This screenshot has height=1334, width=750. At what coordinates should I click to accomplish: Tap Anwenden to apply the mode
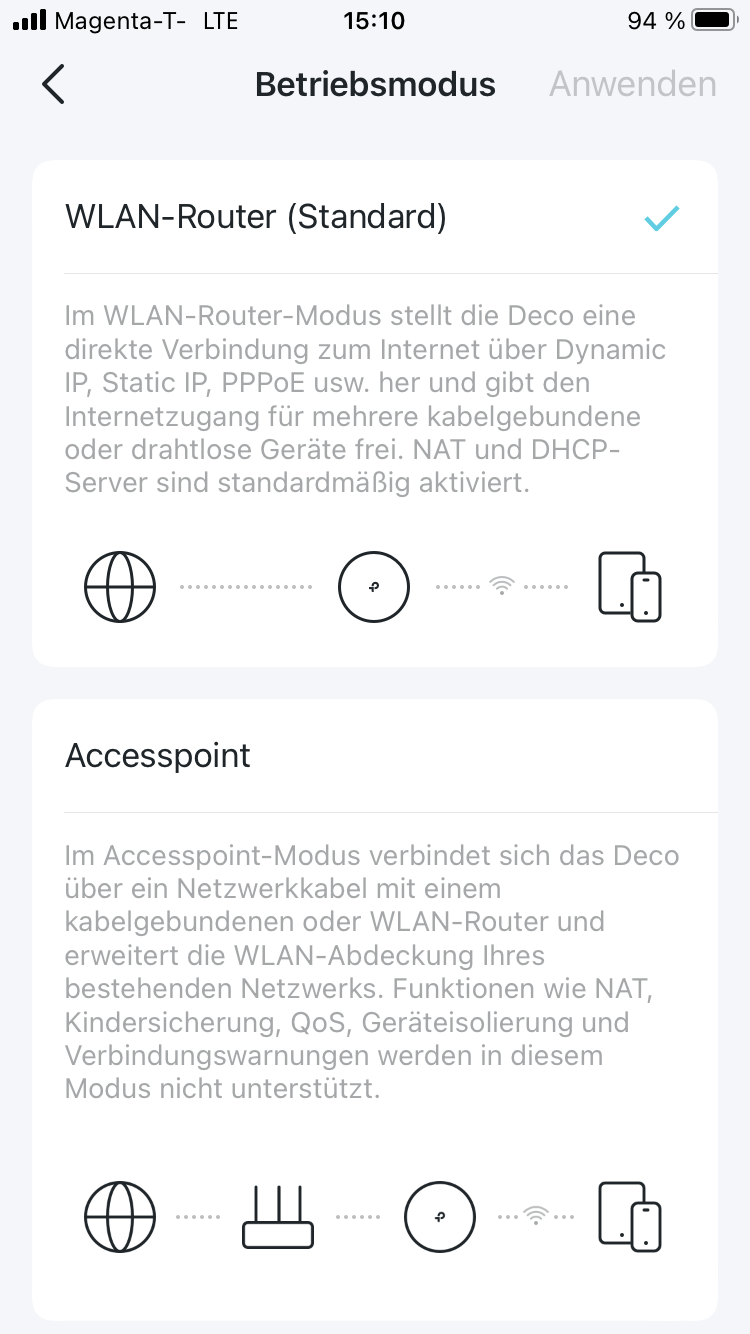tap(632, 85)
